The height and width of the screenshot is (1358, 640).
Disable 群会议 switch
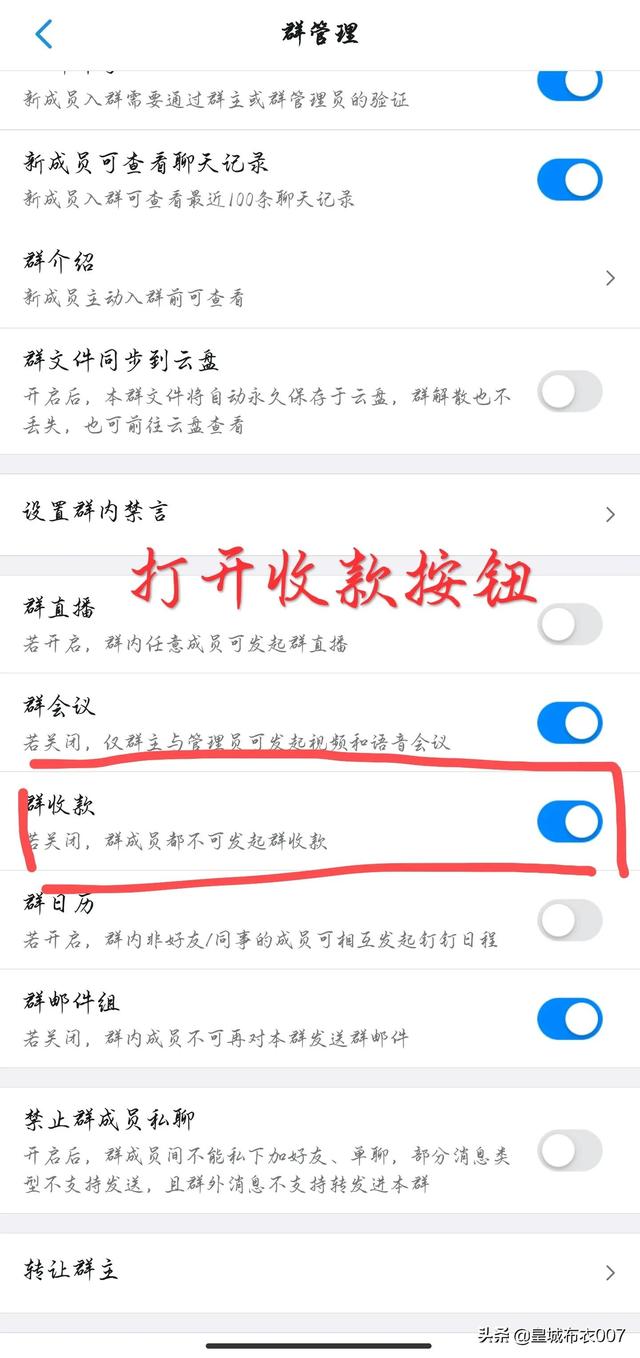pyautogui.click(x=569, y=723)
